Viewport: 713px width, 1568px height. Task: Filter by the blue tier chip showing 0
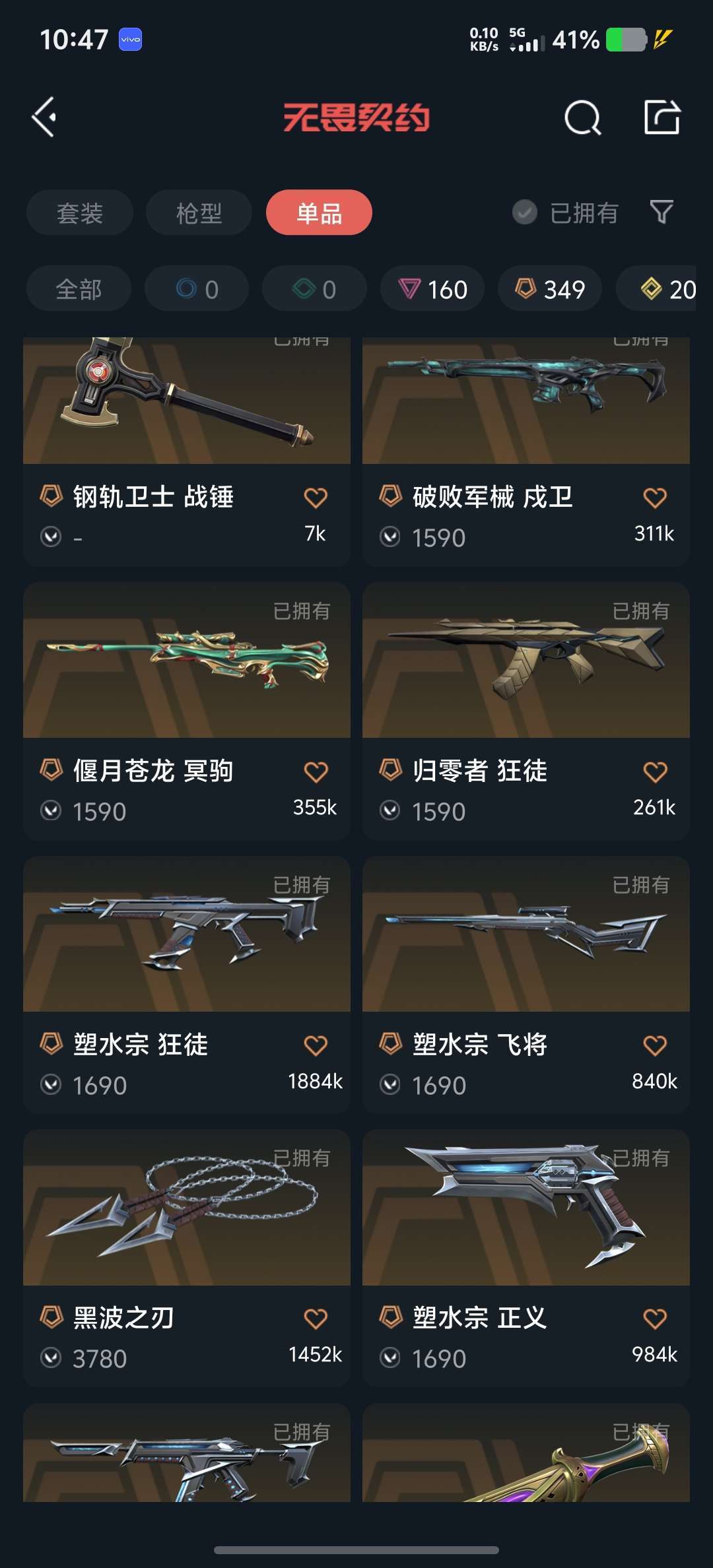[197, 289]
